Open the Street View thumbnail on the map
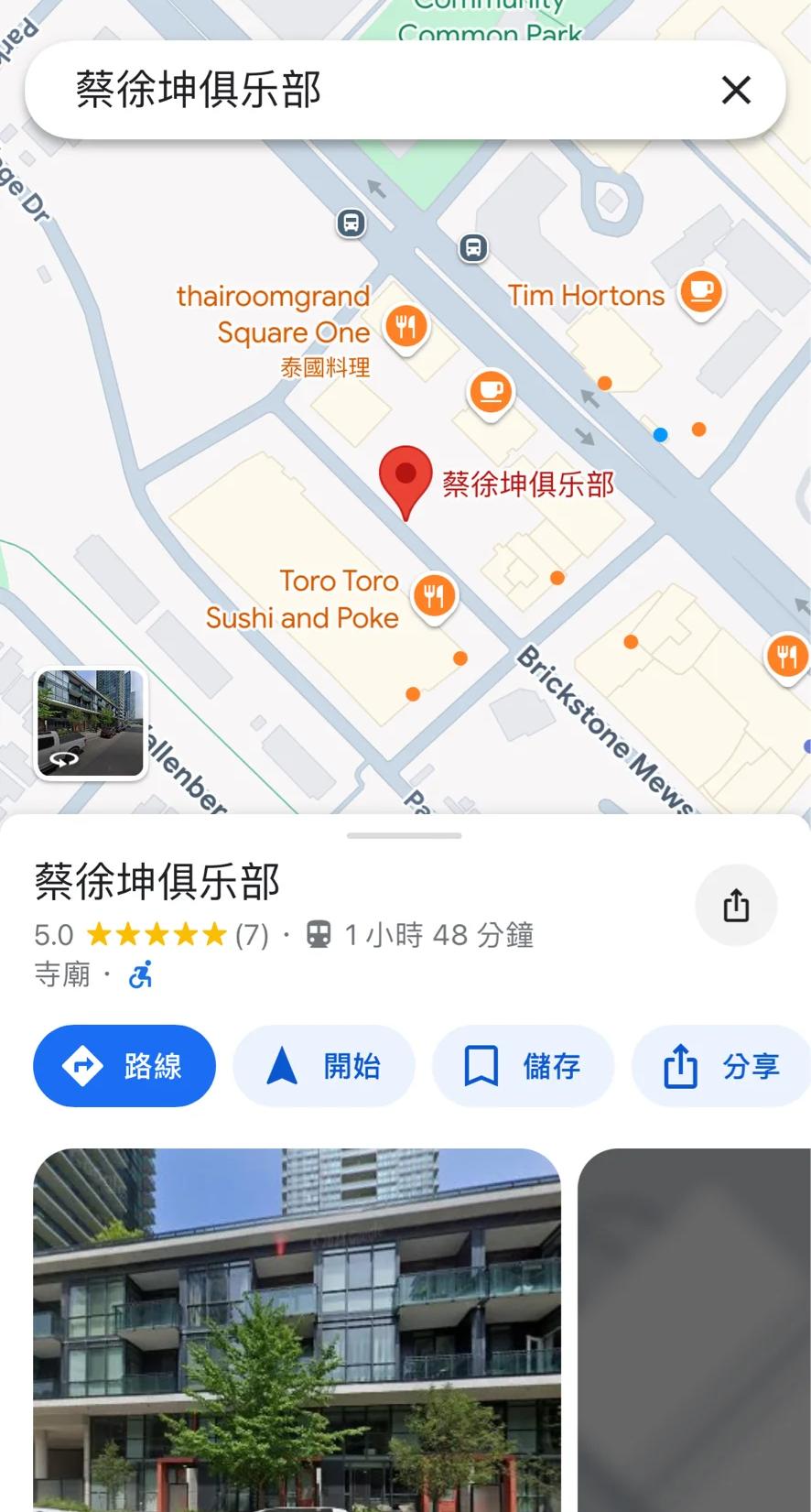 tap(90, 723)
